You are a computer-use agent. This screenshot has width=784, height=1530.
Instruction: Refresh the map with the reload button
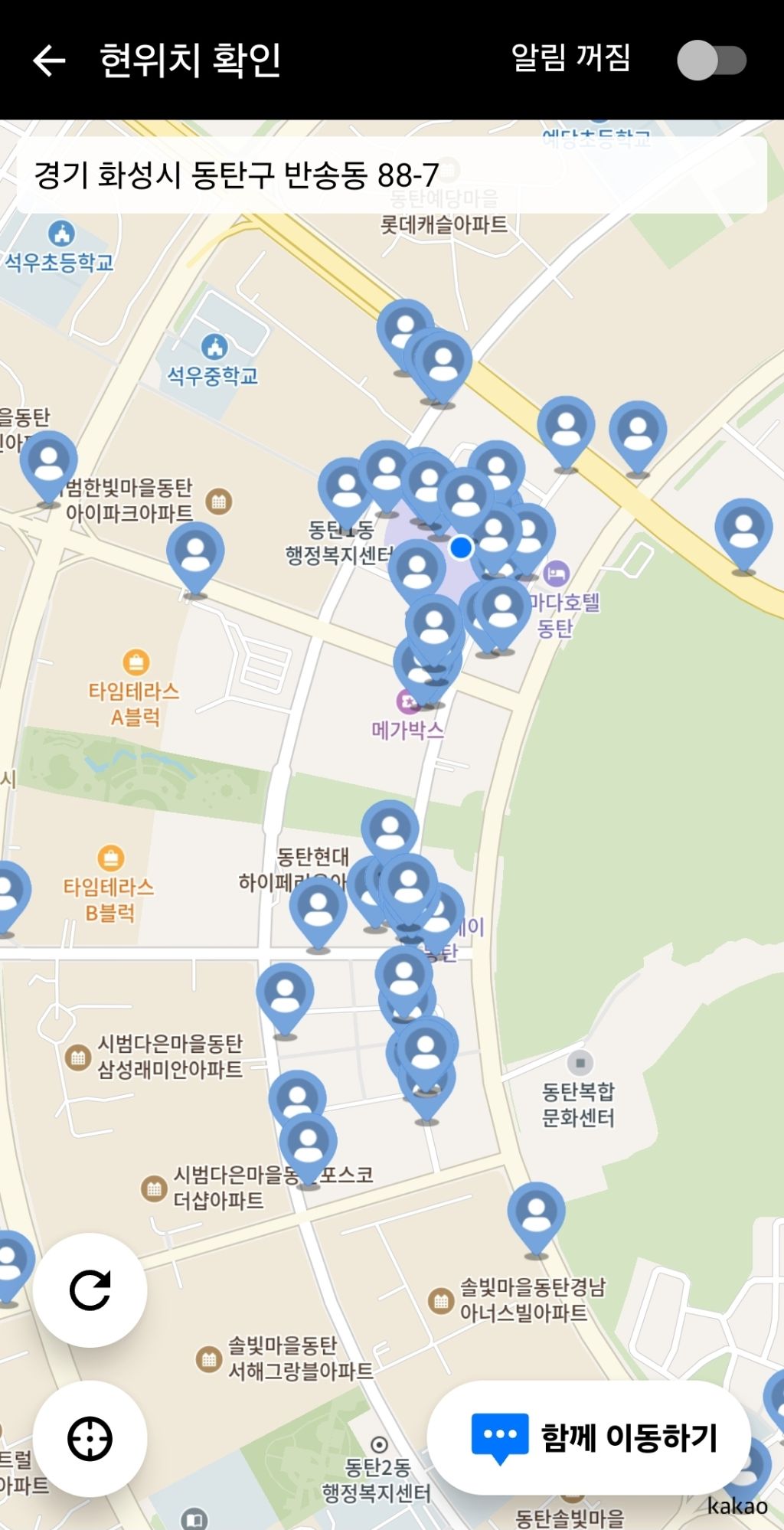coord(90,1290)
